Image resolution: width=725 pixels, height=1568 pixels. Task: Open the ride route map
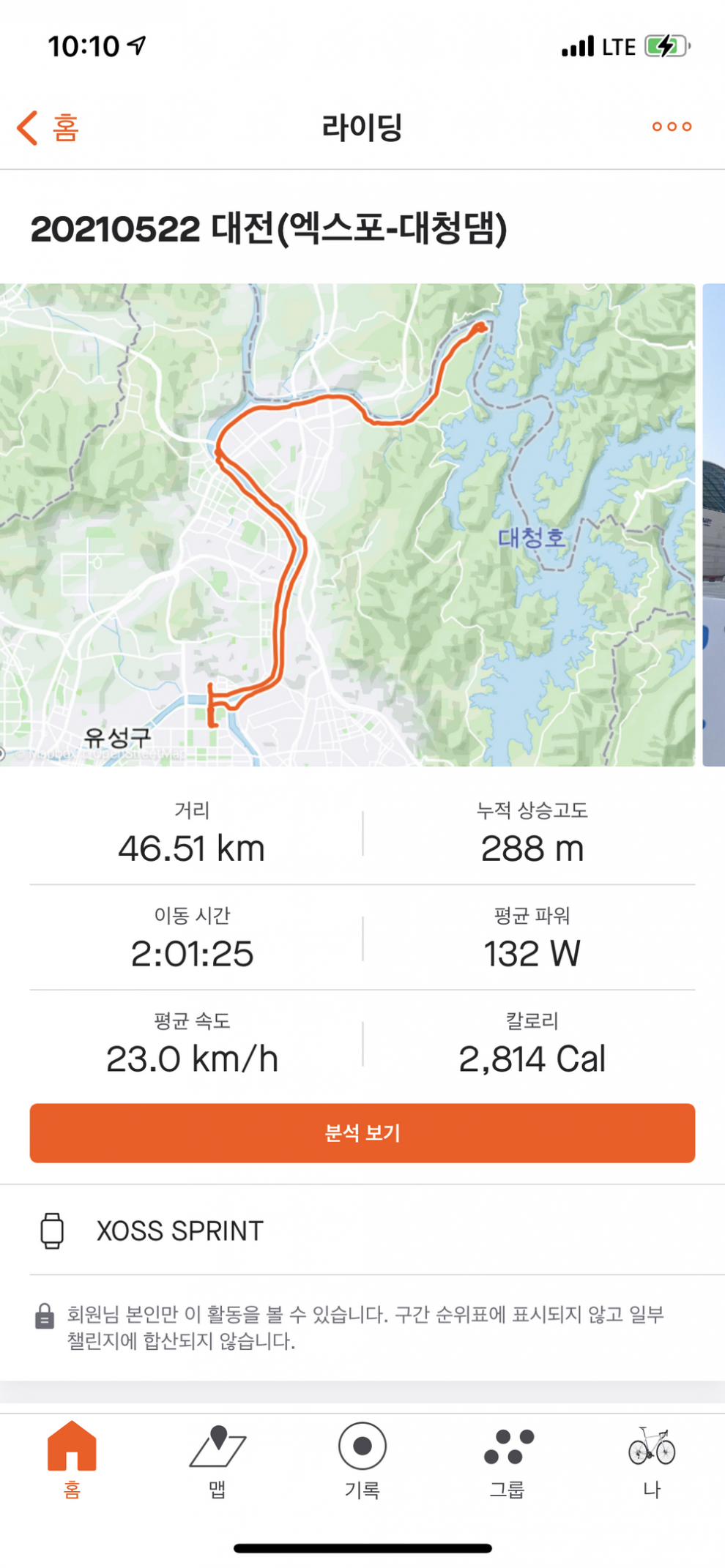(347, 525)
